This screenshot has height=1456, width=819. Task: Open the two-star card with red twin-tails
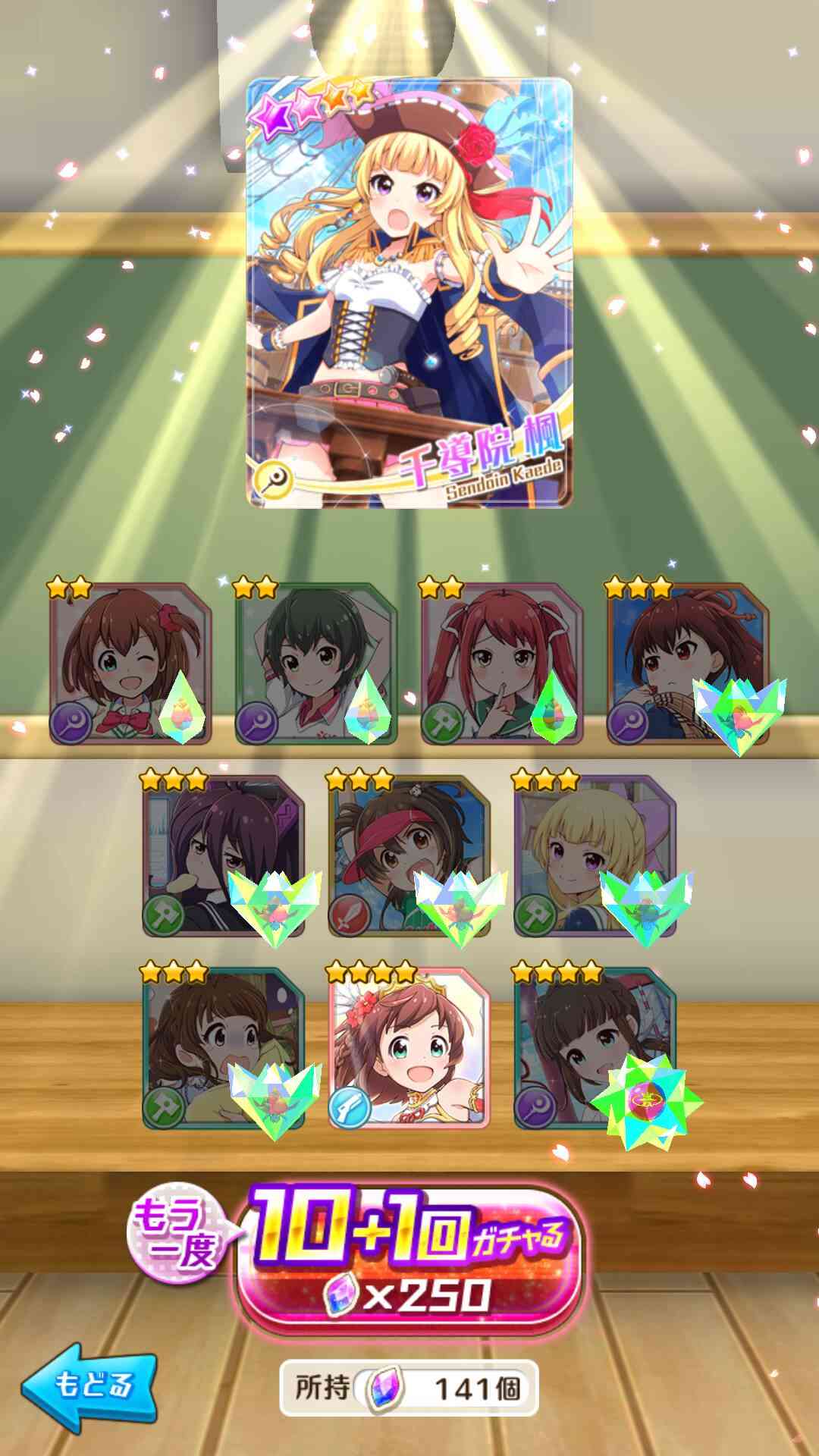503,664
